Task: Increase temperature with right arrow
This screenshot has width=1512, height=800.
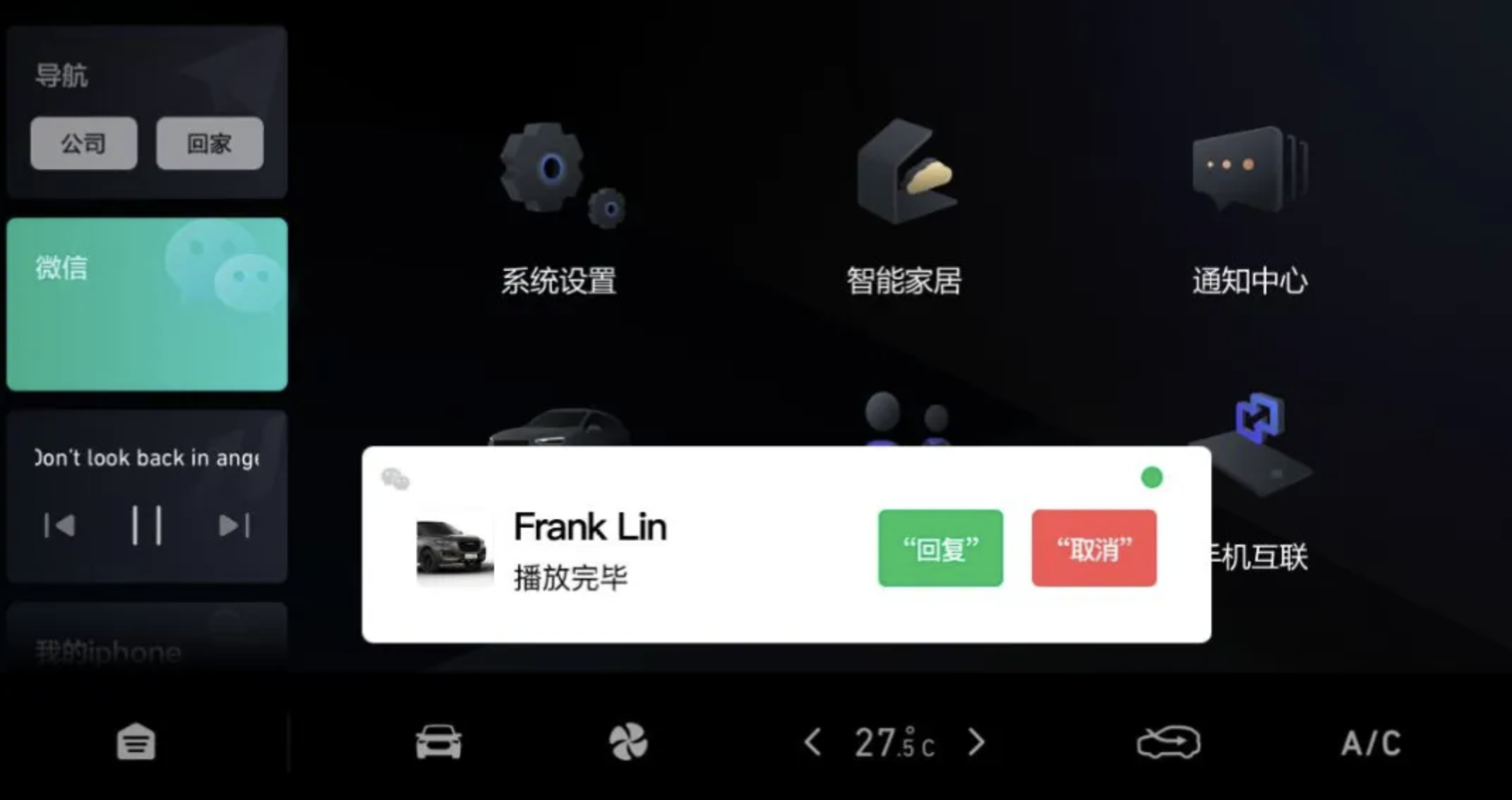Action: (x=977, y=742)
